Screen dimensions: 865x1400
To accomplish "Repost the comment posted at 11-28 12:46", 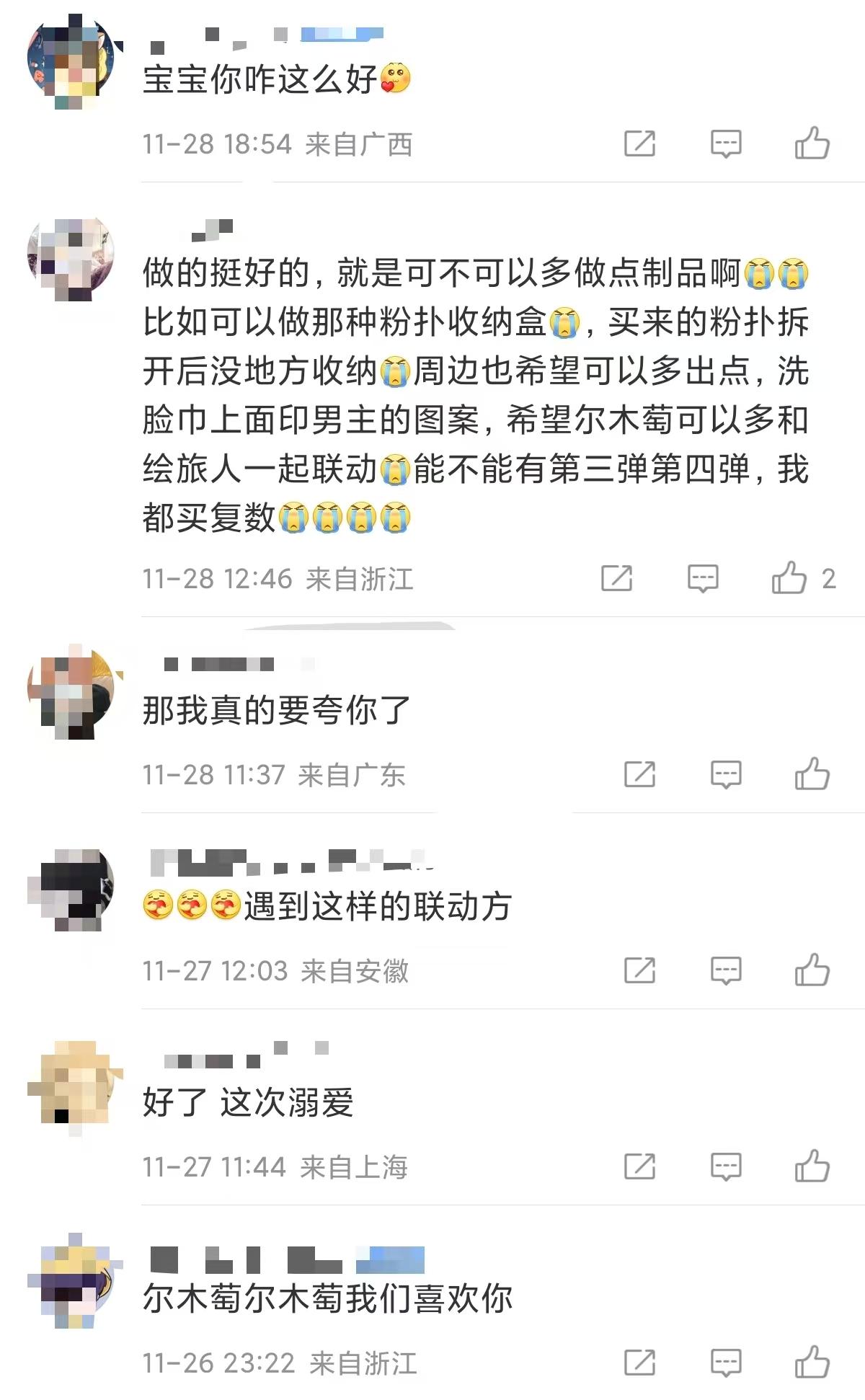I will (x=616, y=578).
